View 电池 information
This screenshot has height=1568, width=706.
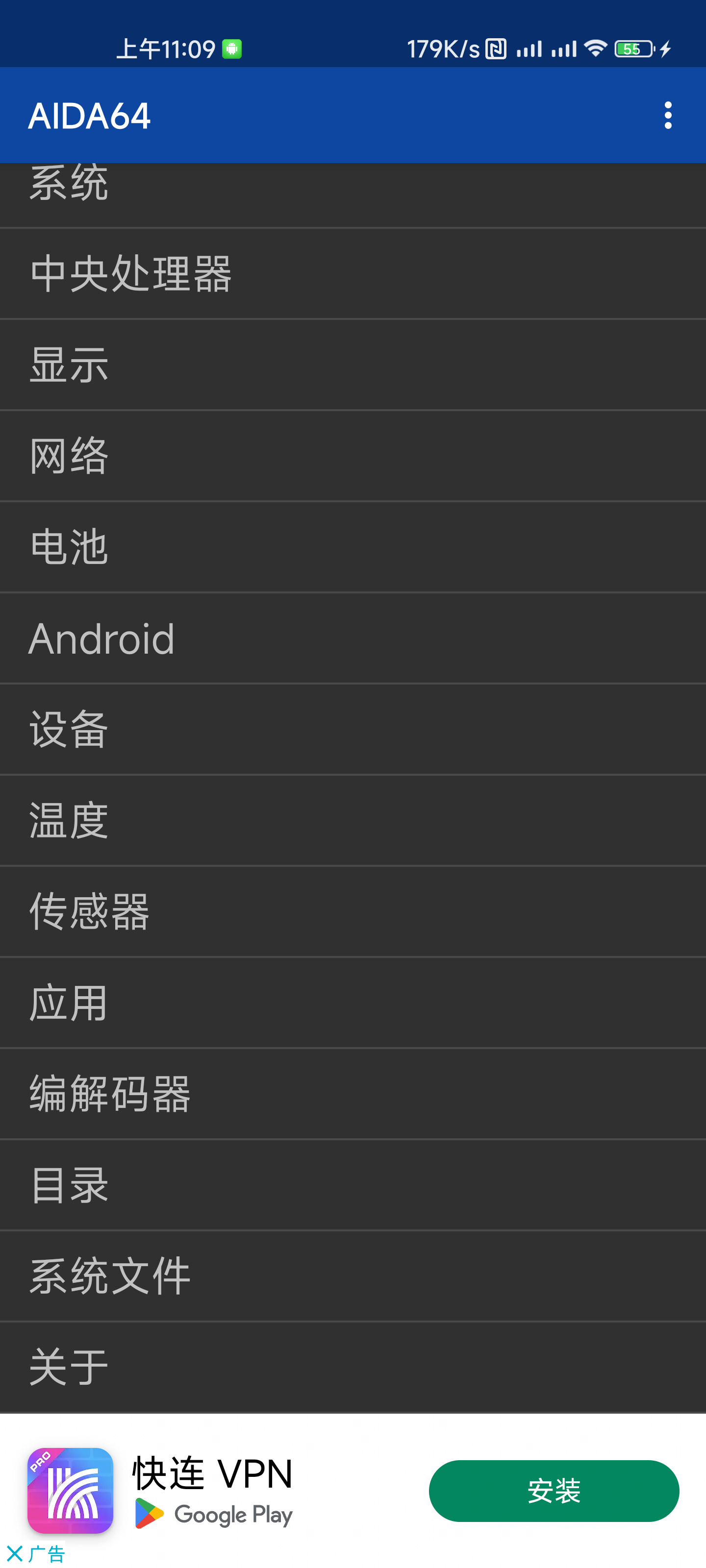tap(353, 547)
